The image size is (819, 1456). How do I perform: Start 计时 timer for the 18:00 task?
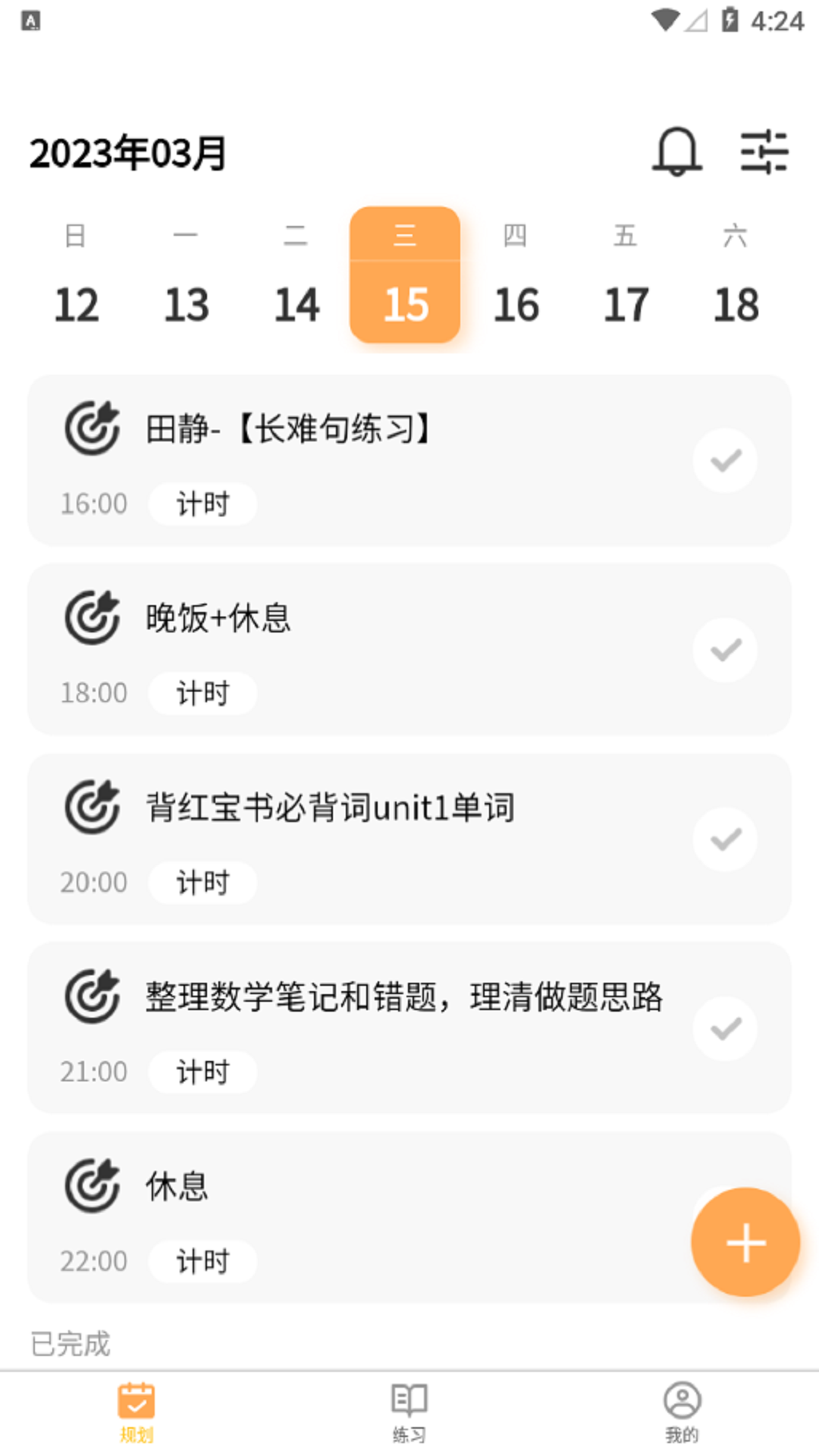[x=202, y=693]
